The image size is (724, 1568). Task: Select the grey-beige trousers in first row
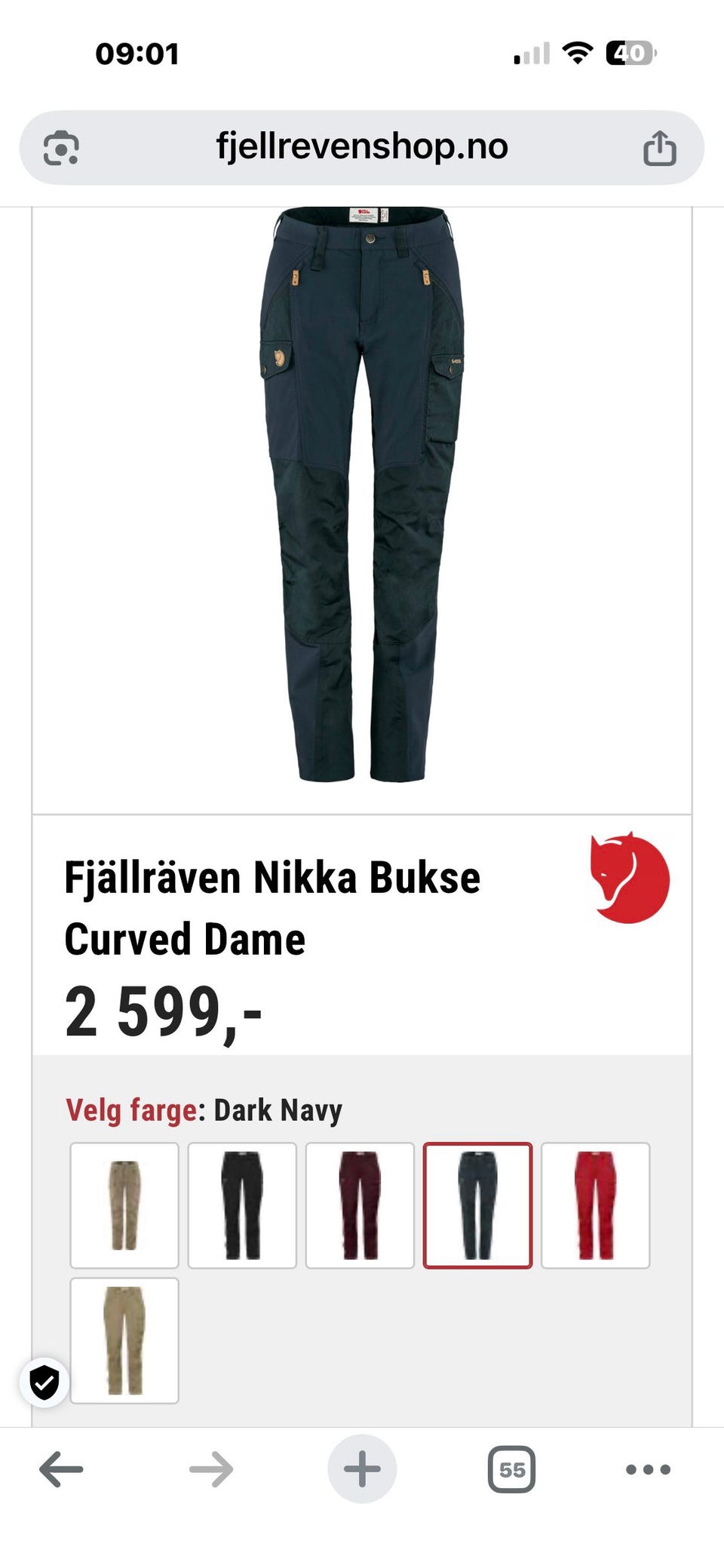tap(124, 1205)
